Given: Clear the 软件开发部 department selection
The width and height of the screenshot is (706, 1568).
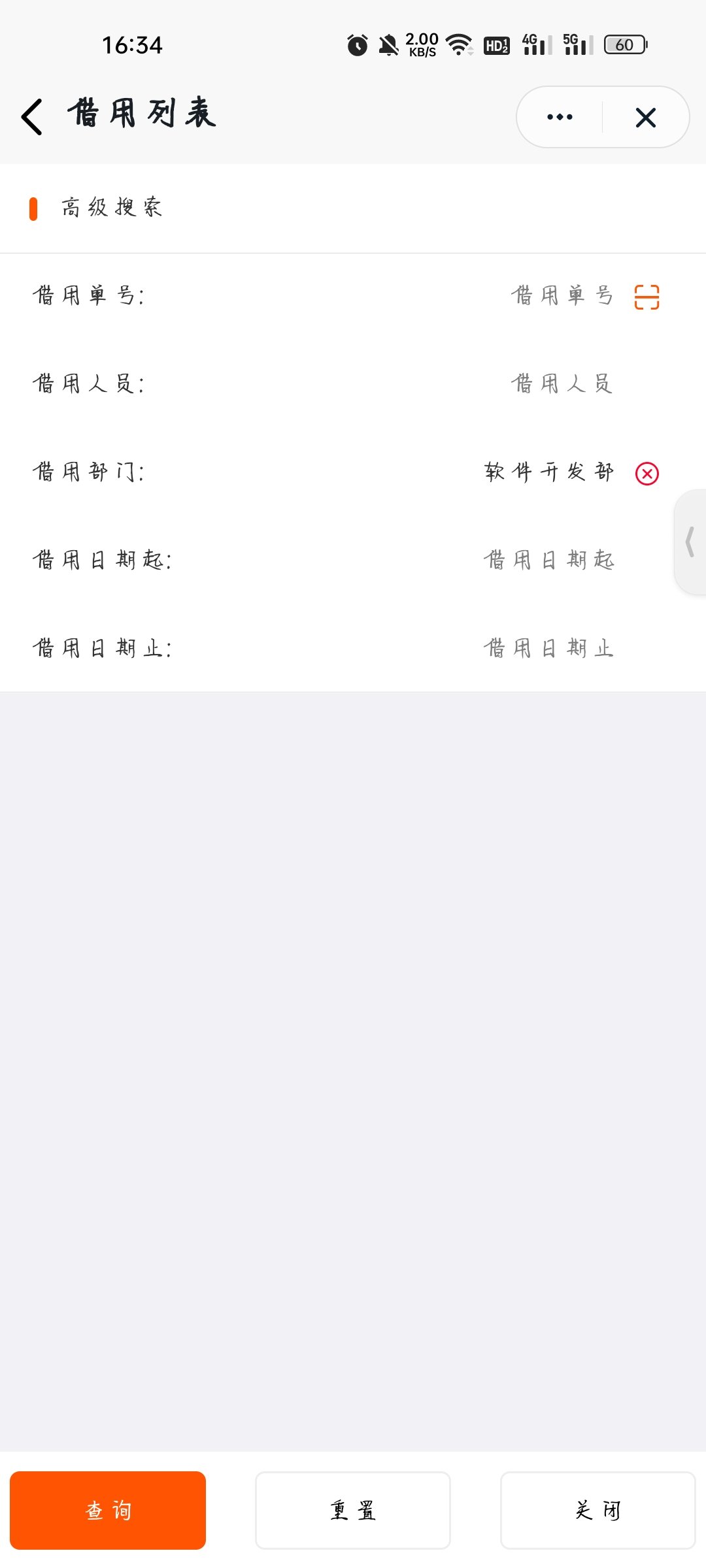Looking at the screenshot, I should click(647, 473).
